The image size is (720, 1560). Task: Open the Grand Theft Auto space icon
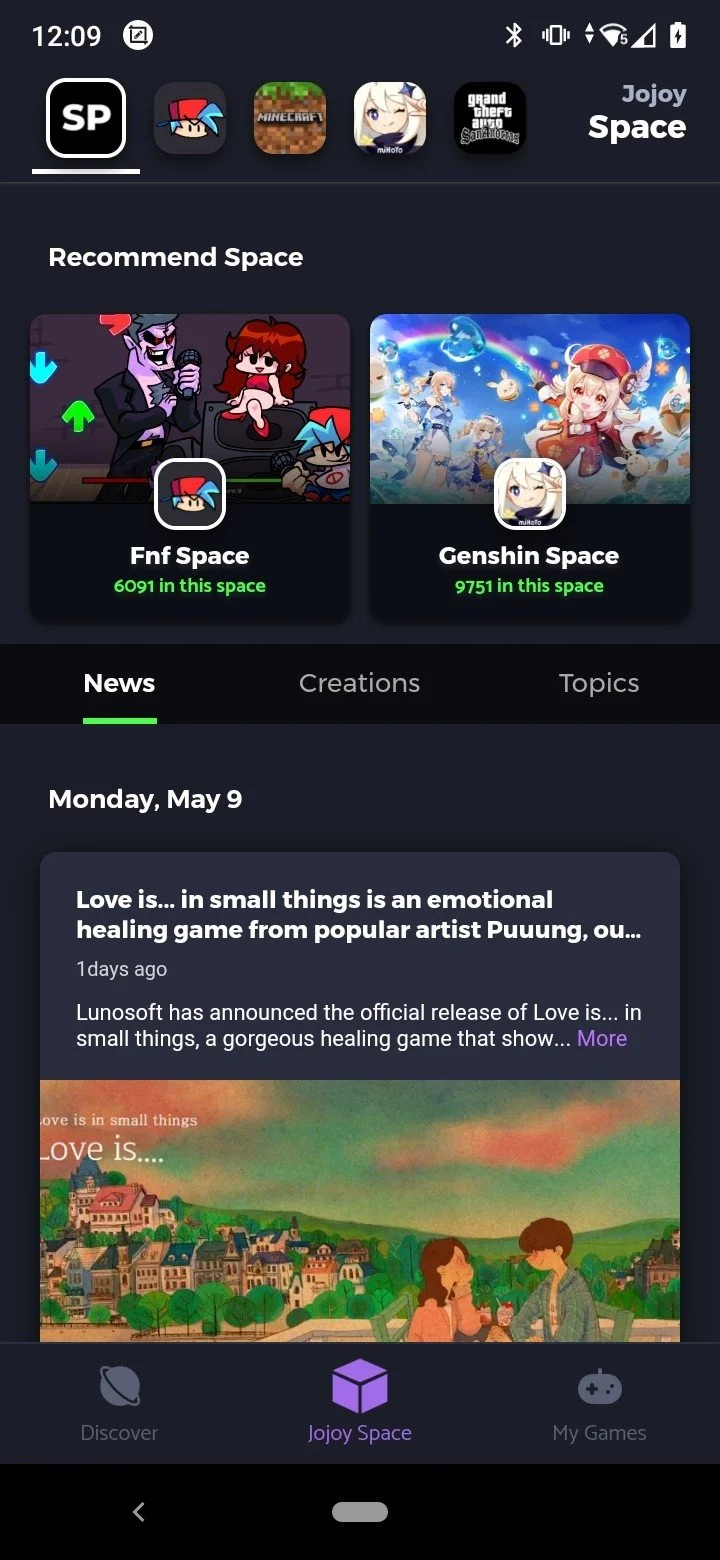point(490,118)
